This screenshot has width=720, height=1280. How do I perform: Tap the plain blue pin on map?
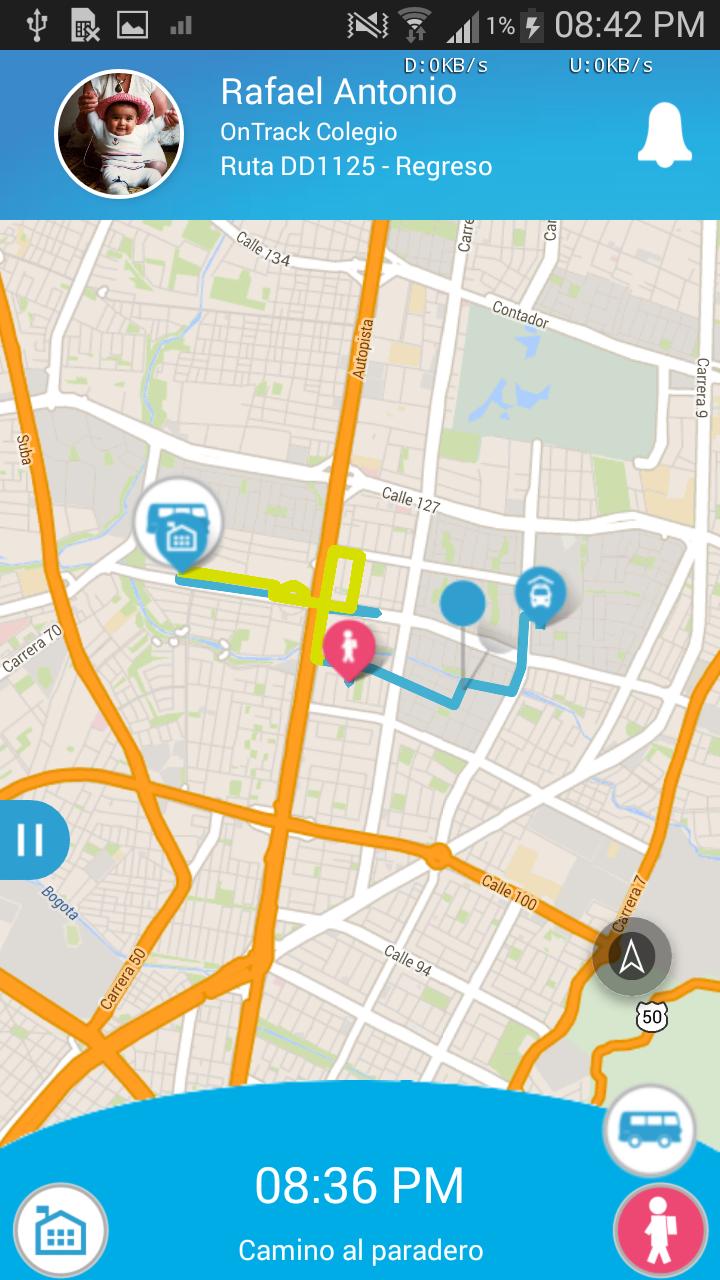click(463, 605)
